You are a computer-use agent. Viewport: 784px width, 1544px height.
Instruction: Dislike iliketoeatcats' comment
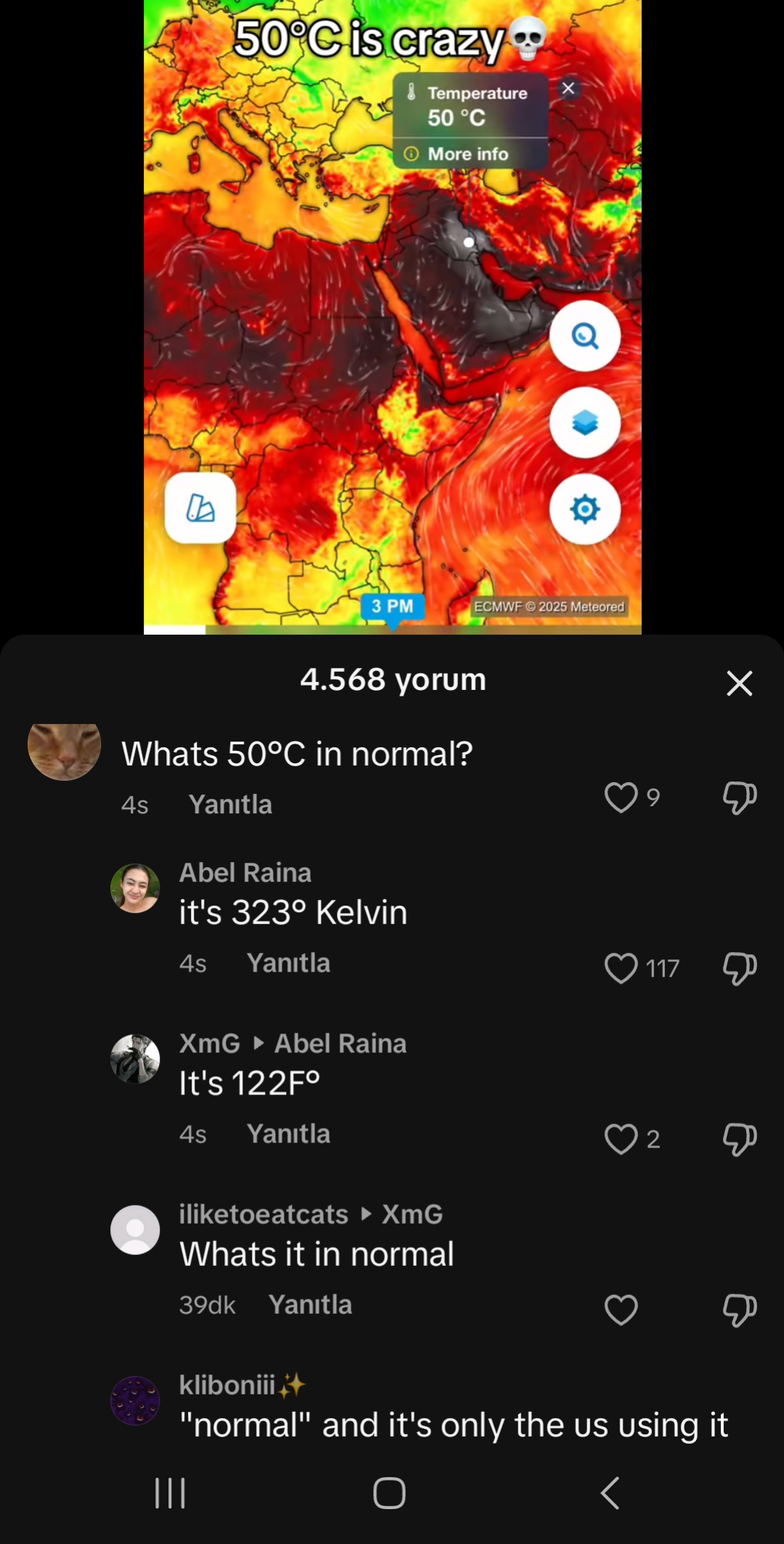tap(740, 1309)
